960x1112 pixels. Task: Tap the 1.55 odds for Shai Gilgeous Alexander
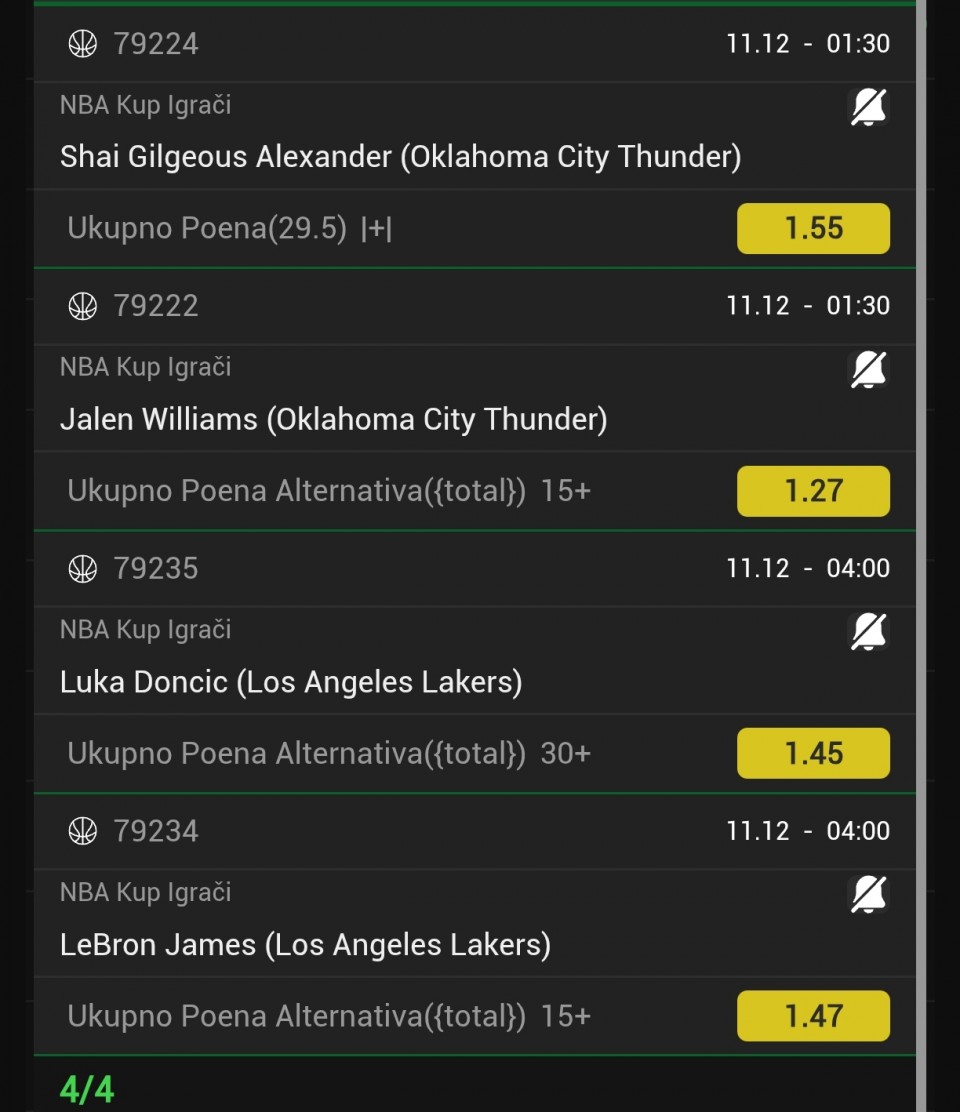(x=813, y=228)
